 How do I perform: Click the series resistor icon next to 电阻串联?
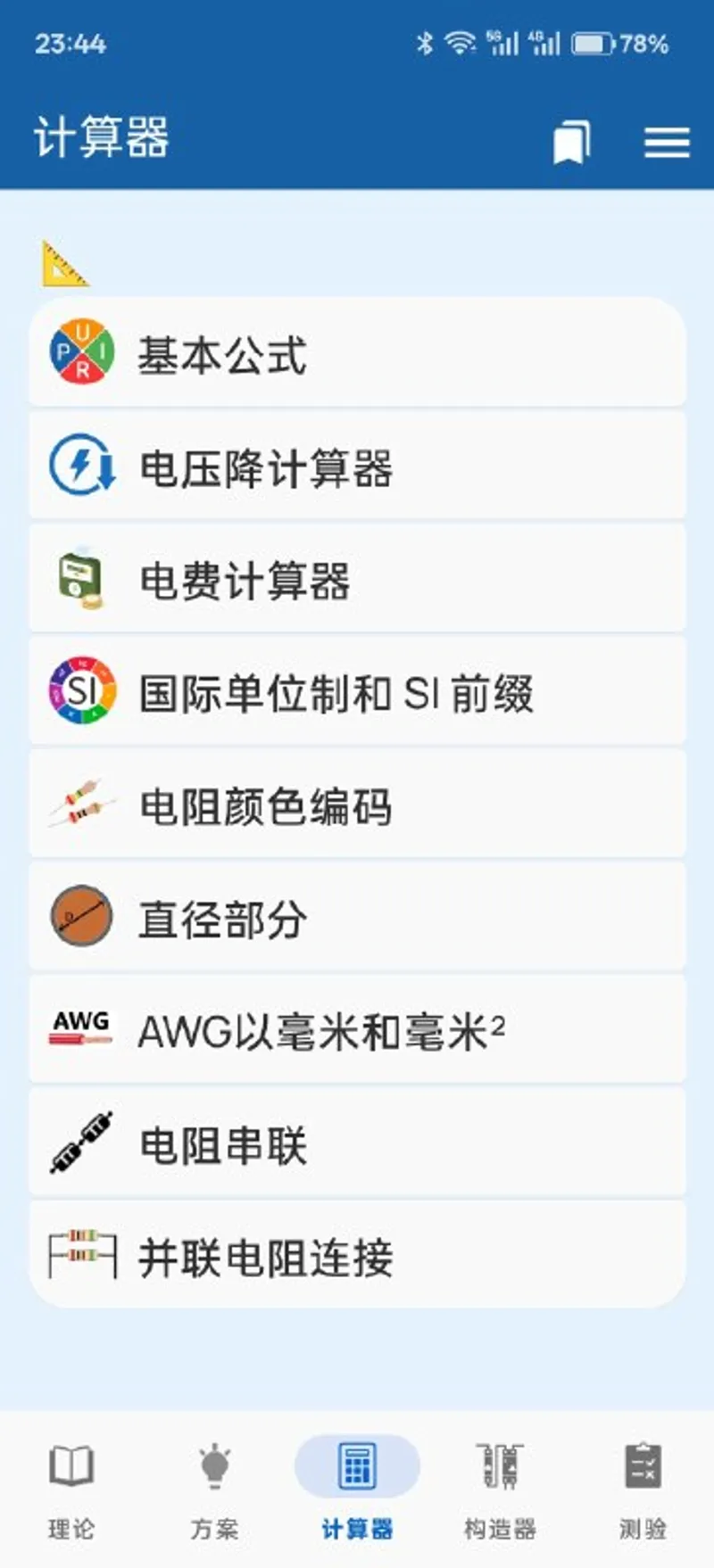81,1142
